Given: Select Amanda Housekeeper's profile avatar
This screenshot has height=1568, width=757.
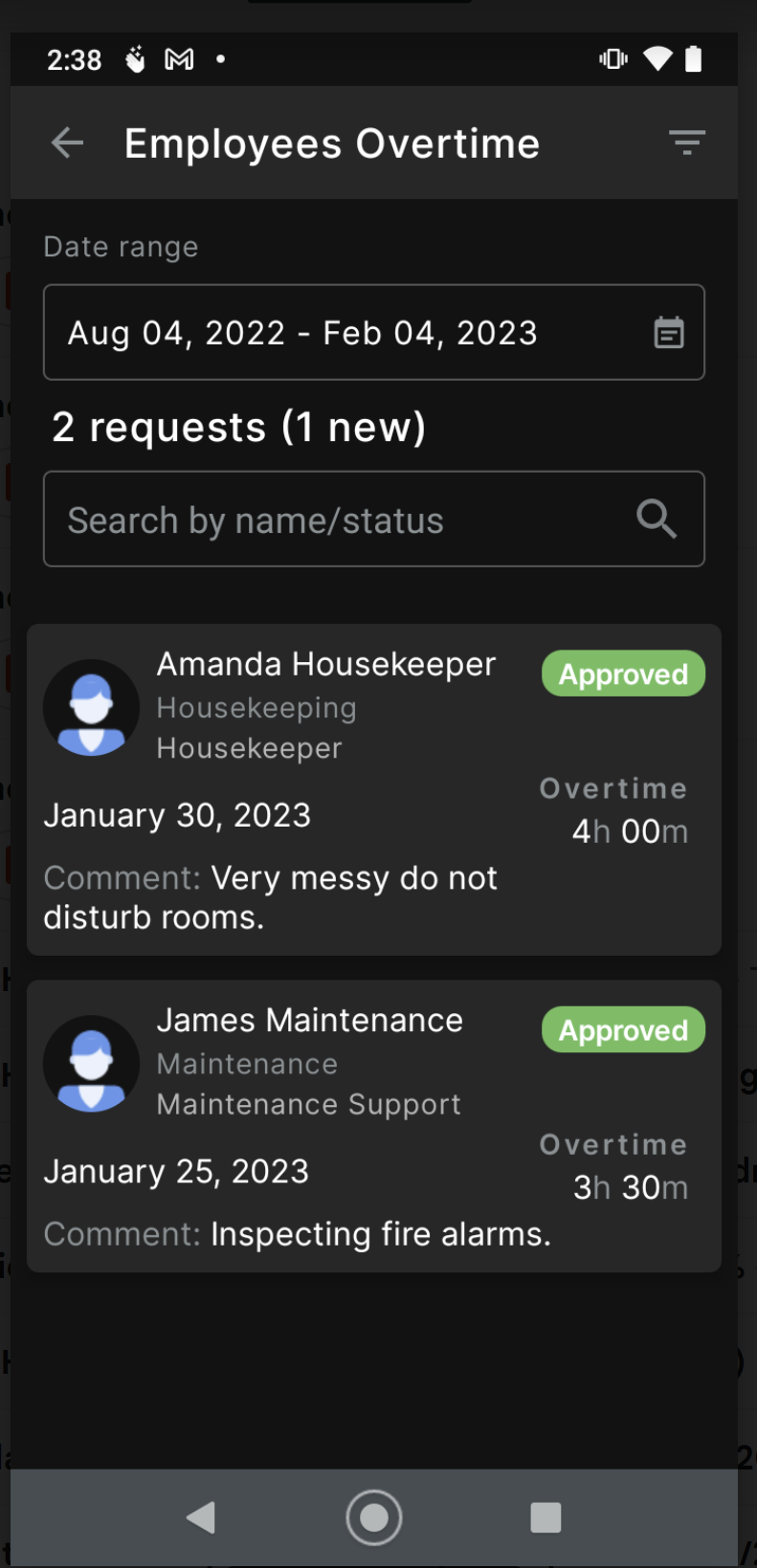Looking at the screenshot, I should (x=91, y=707).
